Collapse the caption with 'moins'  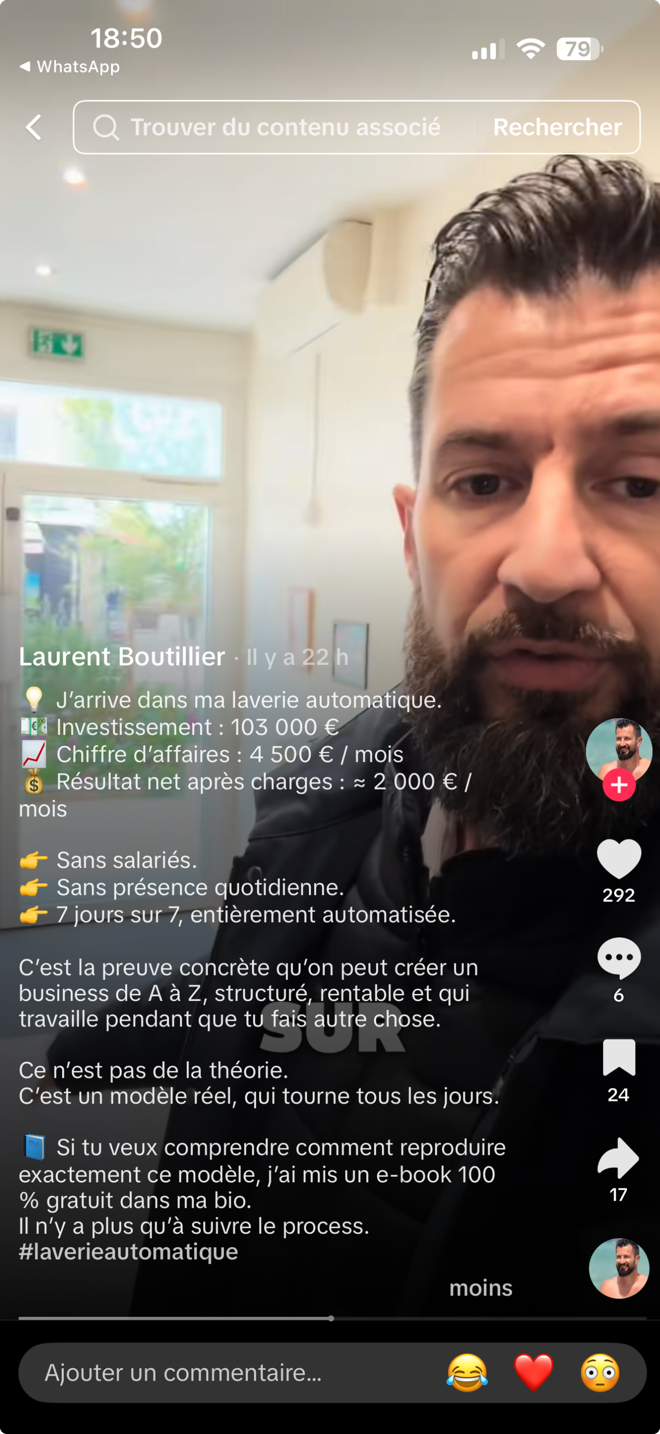click(x=480, y=1288)
